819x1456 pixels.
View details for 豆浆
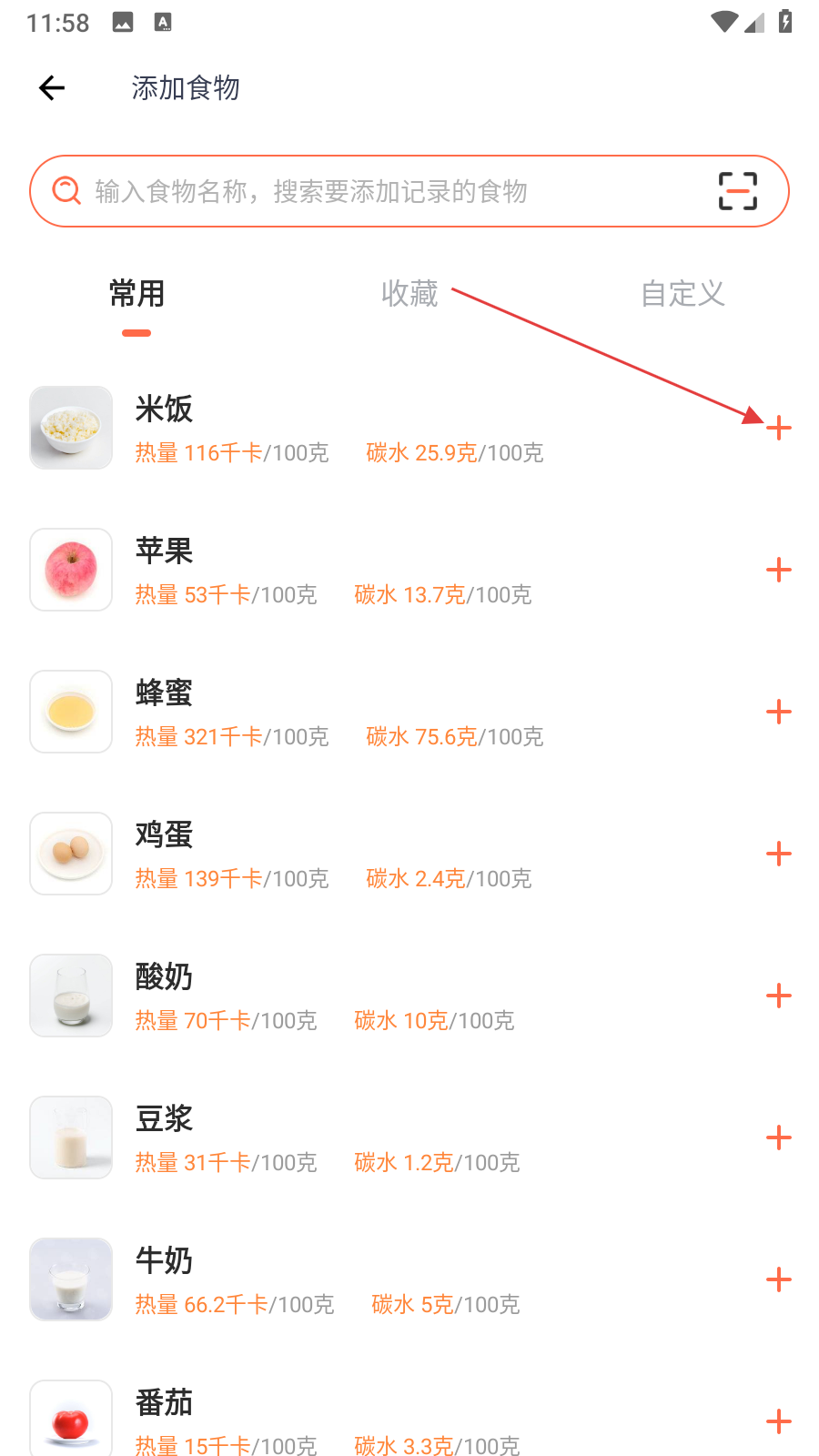point(364,1138)
